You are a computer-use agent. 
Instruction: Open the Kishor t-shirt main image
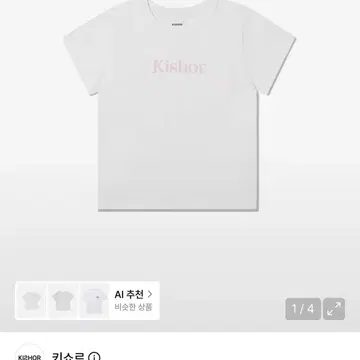coord(179,105)
